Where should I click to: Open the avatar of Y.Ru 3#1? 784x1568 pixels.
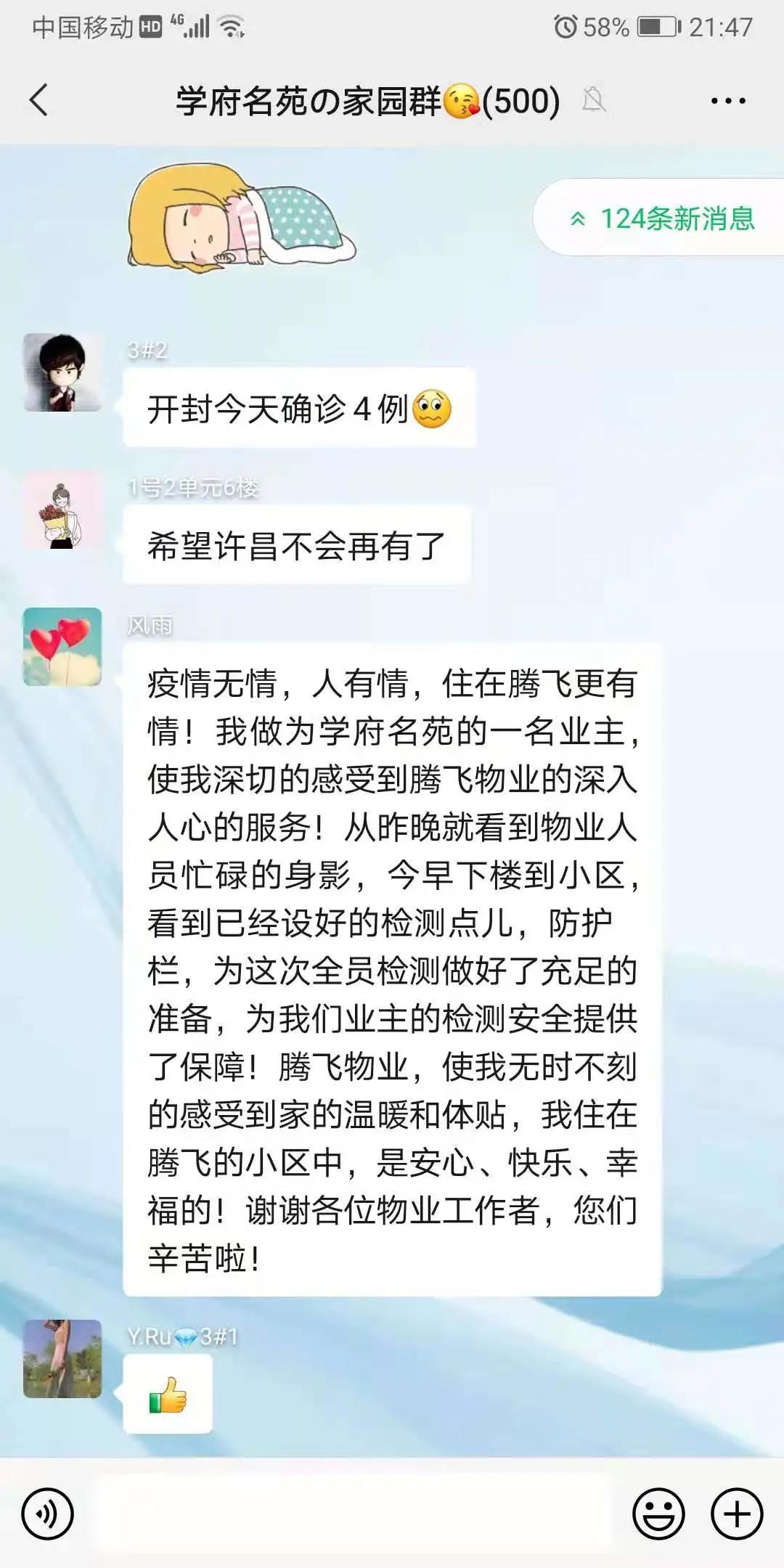point(62,1359)
